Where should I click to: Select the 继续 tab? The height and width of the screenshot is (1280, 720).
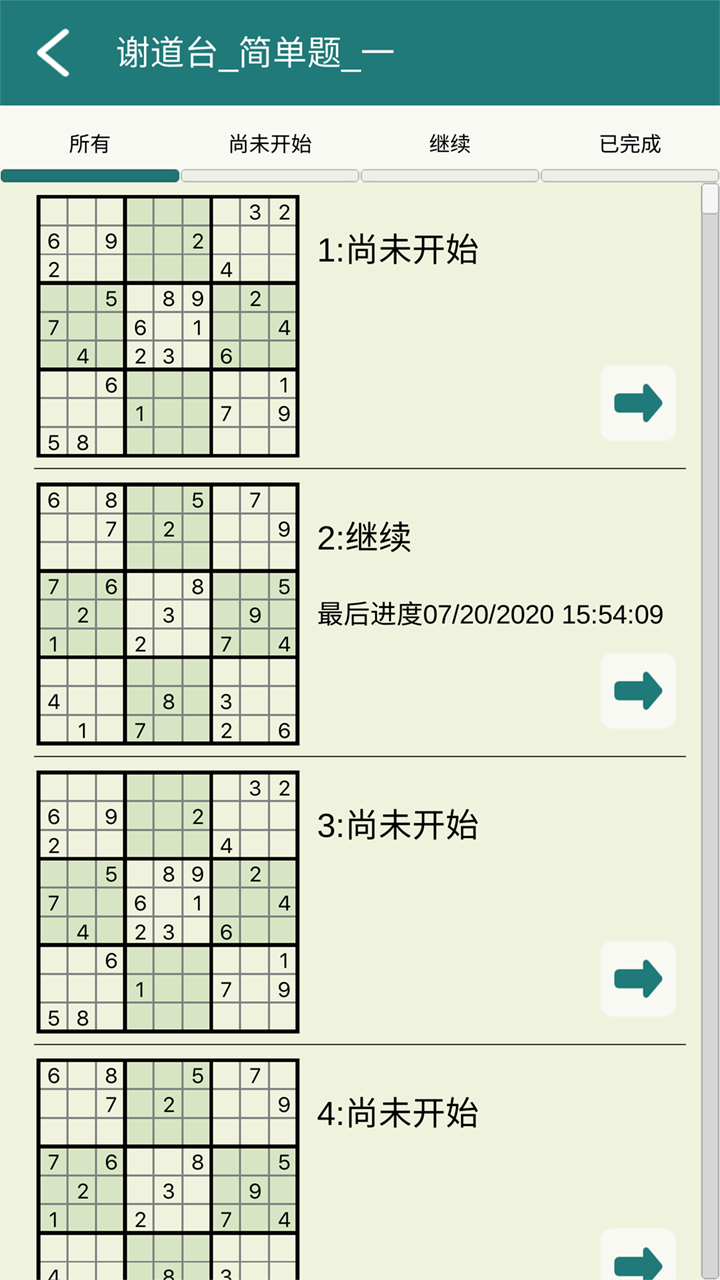click(x=450, y=144)
